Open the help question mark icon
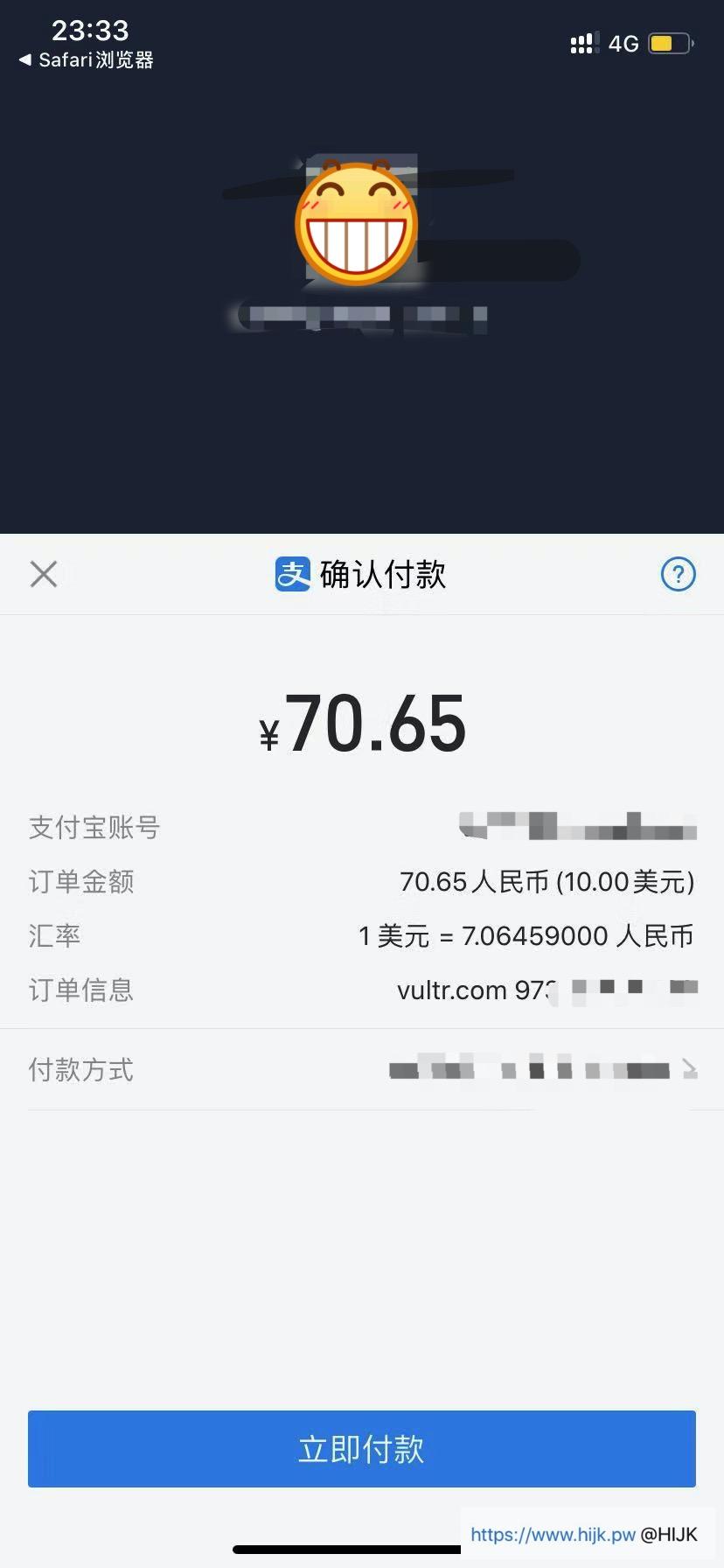The height and width of the screenshot is (1568, 724). 678,575
